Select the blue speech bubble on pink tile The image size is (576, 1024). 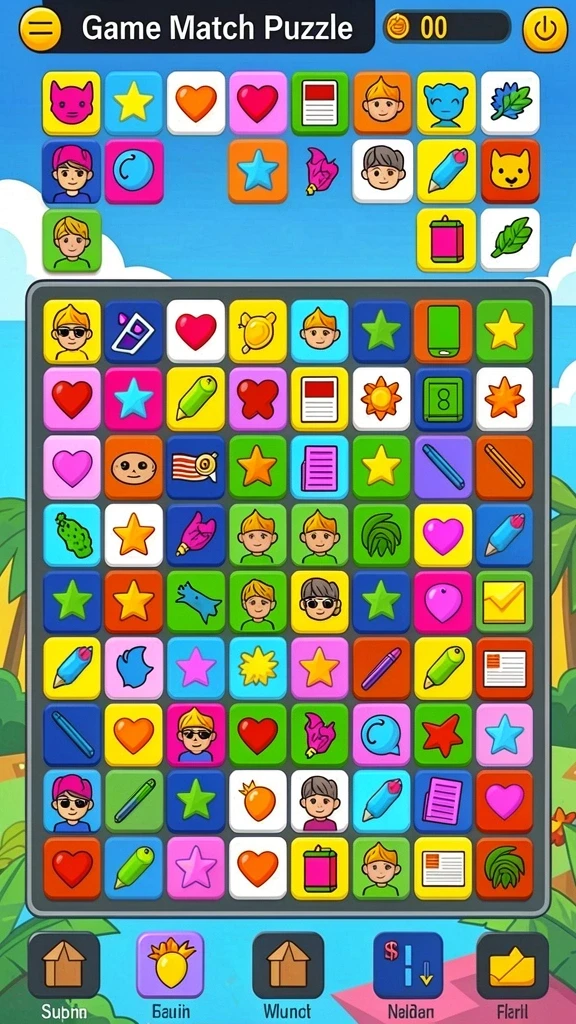pos(381,735)
